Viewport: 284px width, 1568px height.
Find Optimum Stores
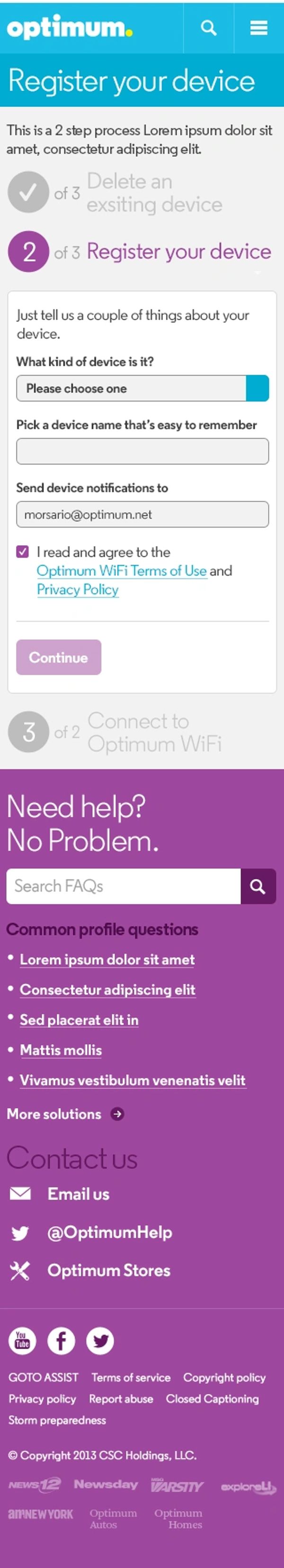pos(108,1270)
